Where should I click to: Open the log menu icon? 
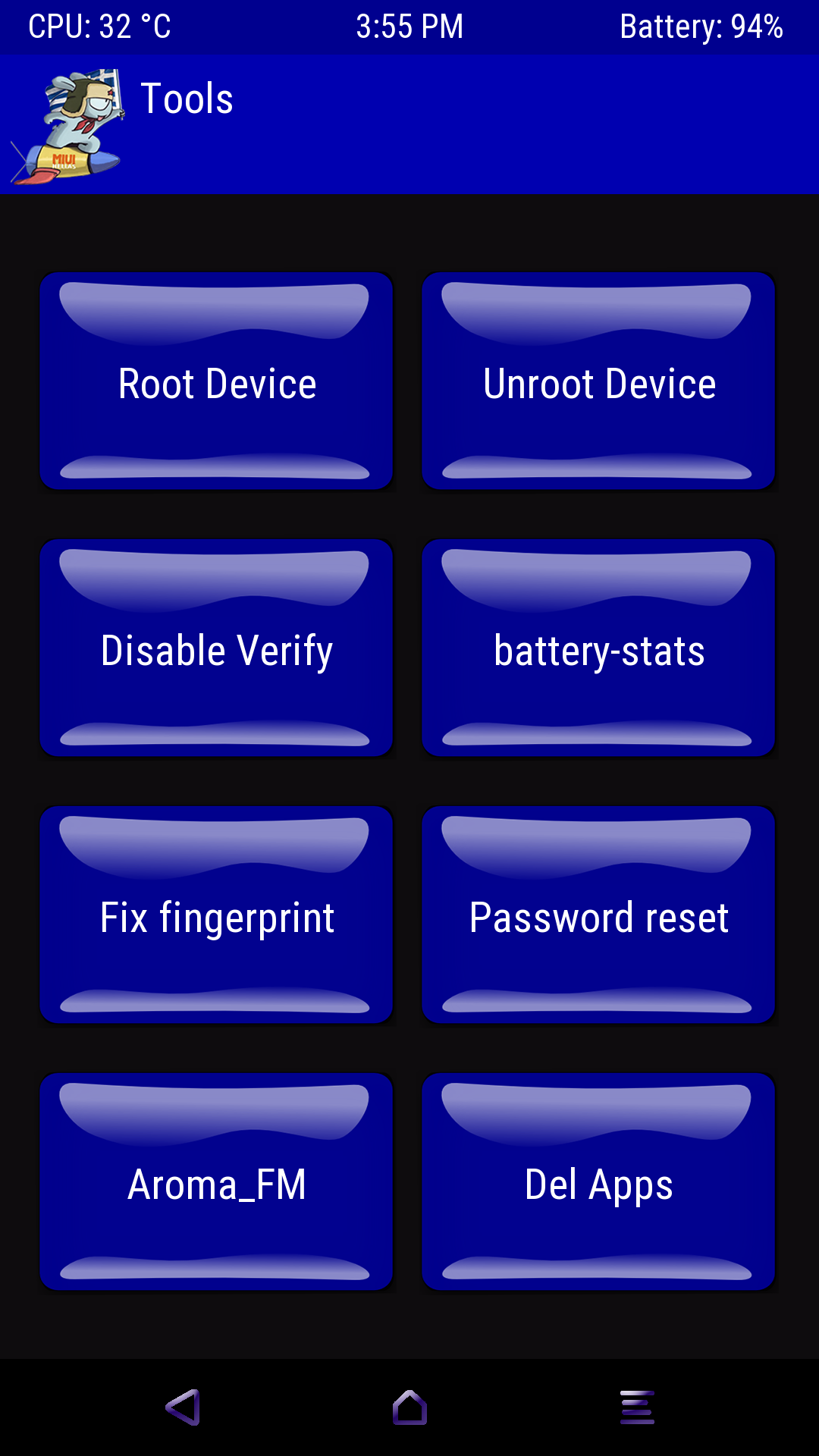point(637,1407)
